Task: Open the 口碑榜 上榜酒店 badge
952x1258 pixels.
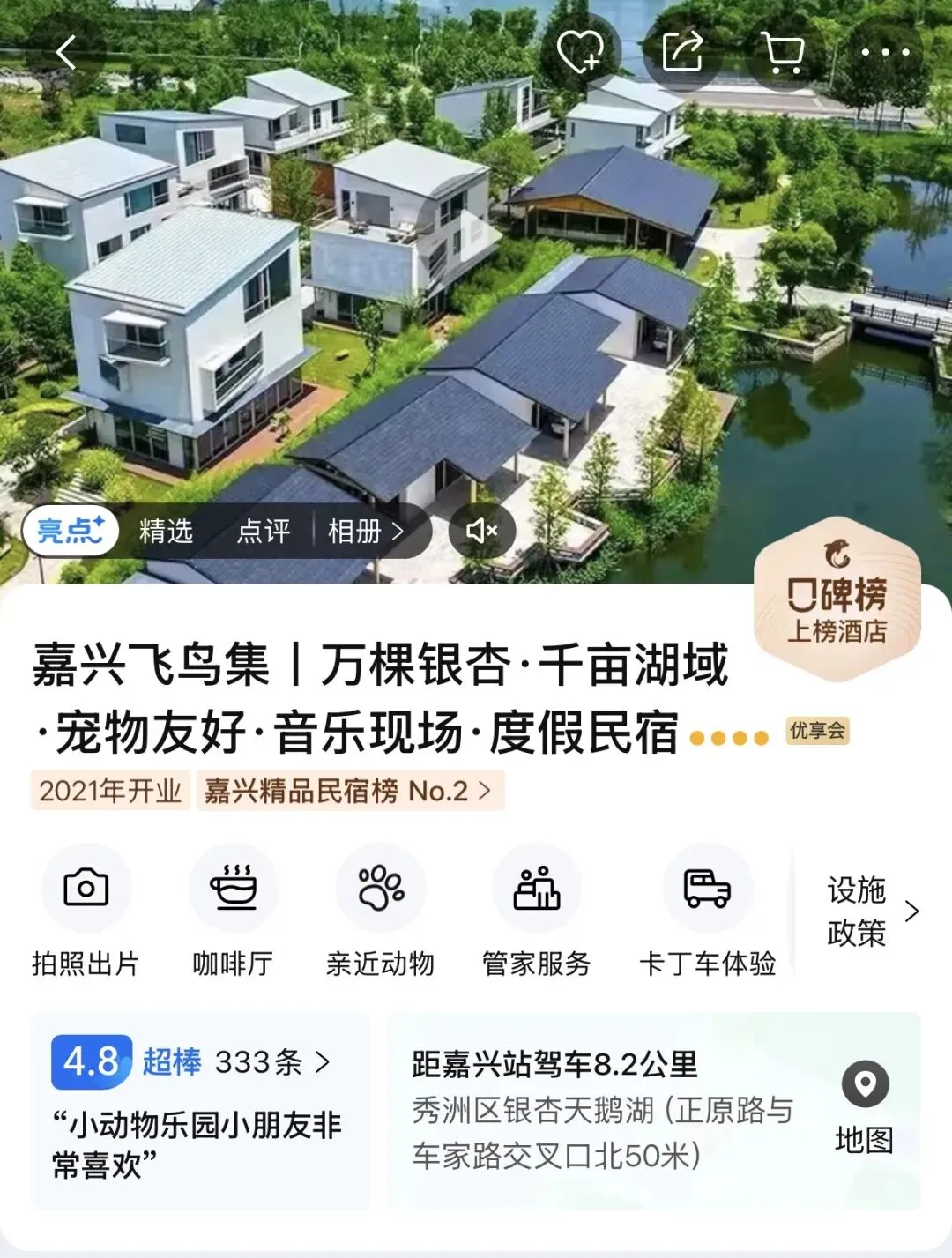Action: 837,601
